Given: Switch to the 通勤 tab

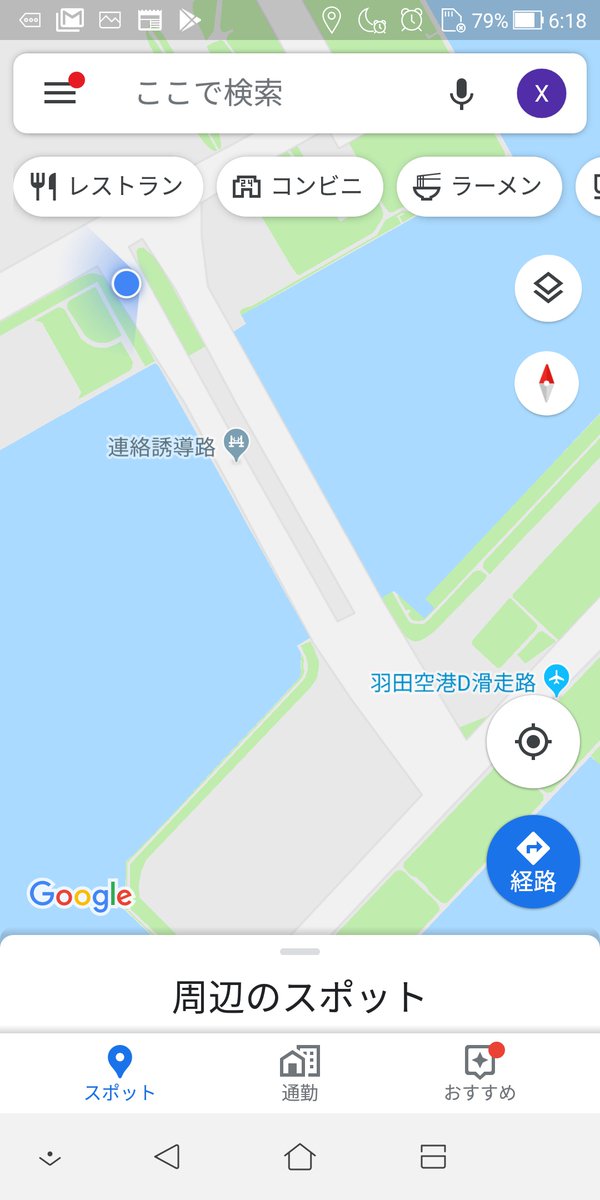Looking at the screenshot, I should coord(300,1073).
